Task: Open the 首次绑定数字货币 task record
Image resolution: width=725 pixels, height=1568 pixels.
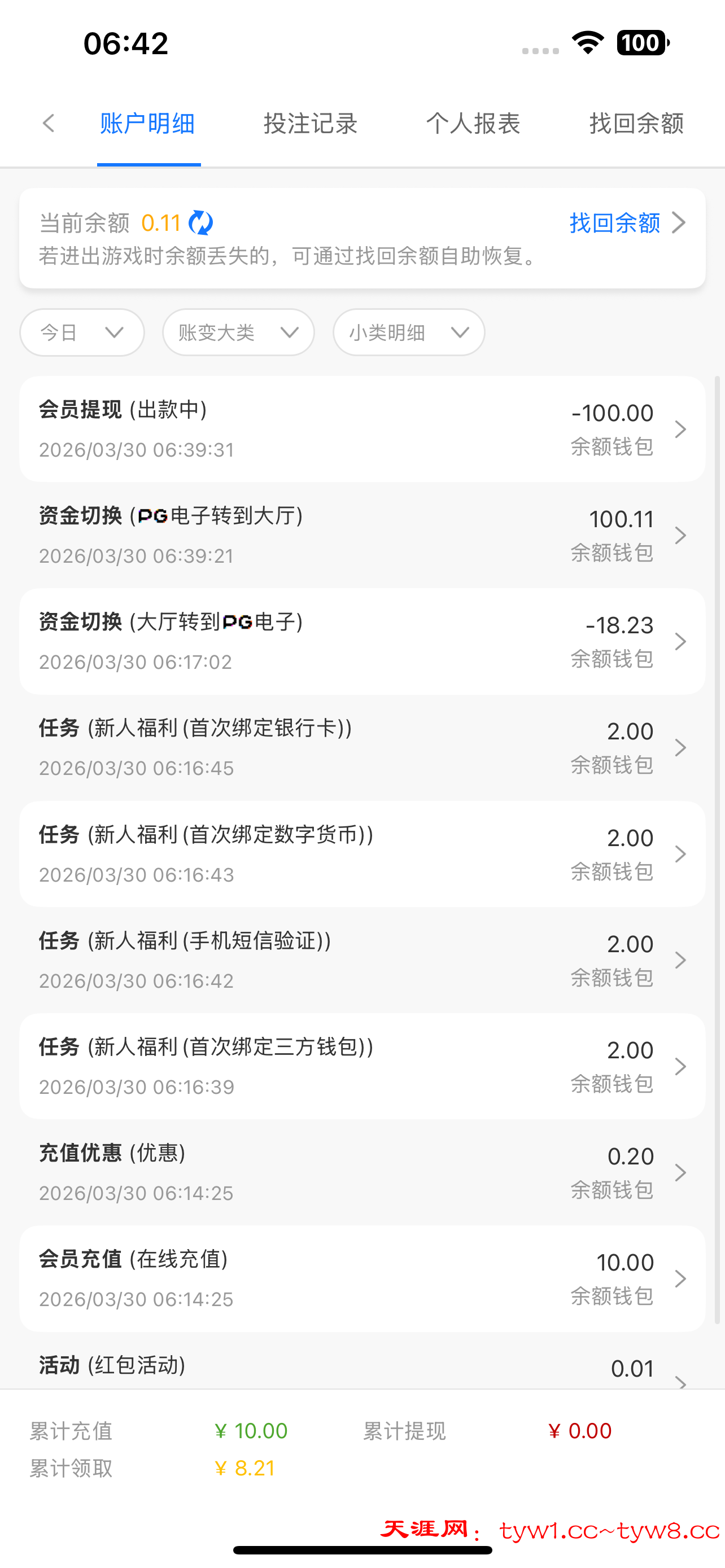Action: (362, 854)
